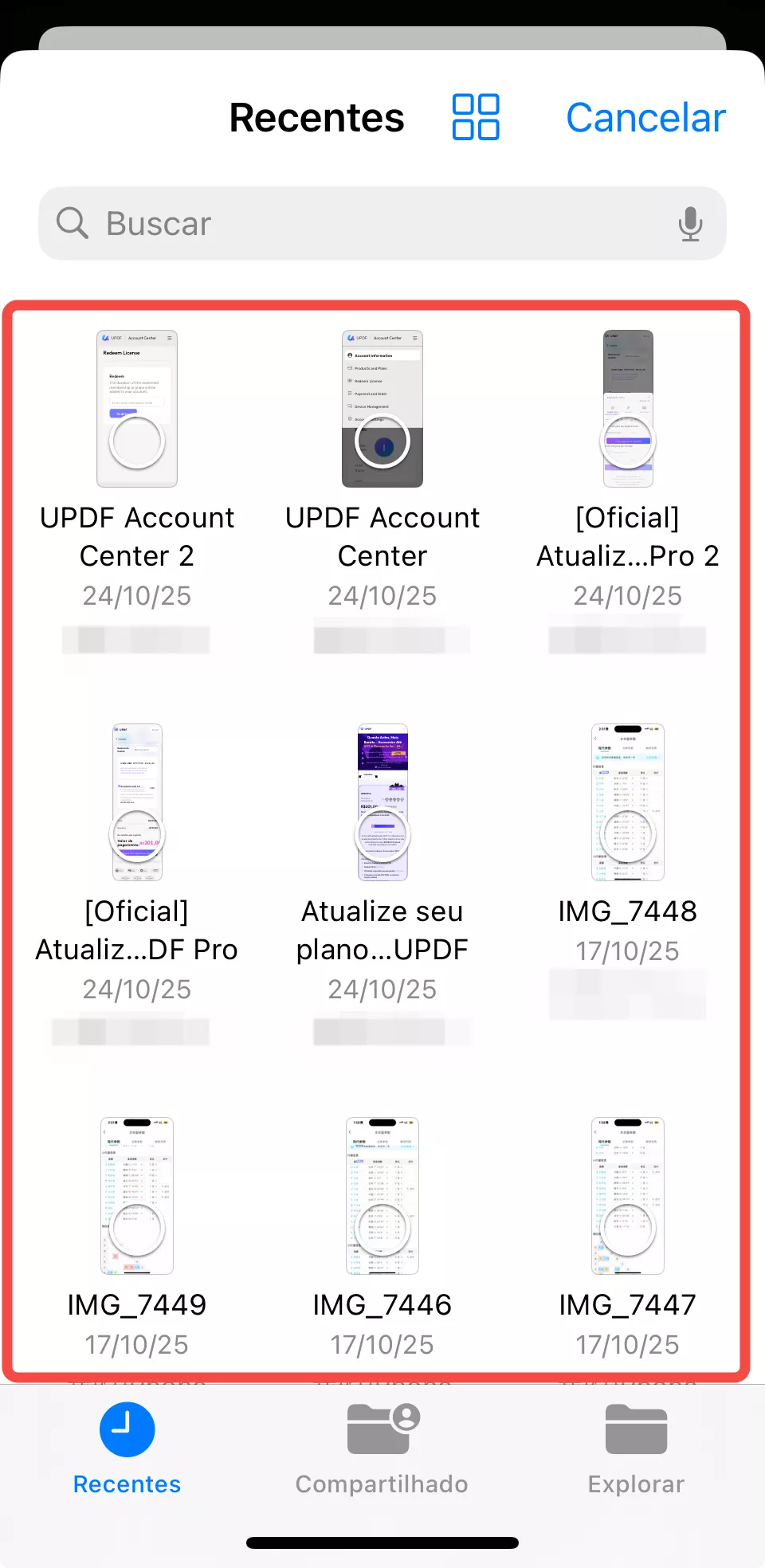Open the Explorar tab
This screenshot has height=1568, width=765.
[635, 1450]
